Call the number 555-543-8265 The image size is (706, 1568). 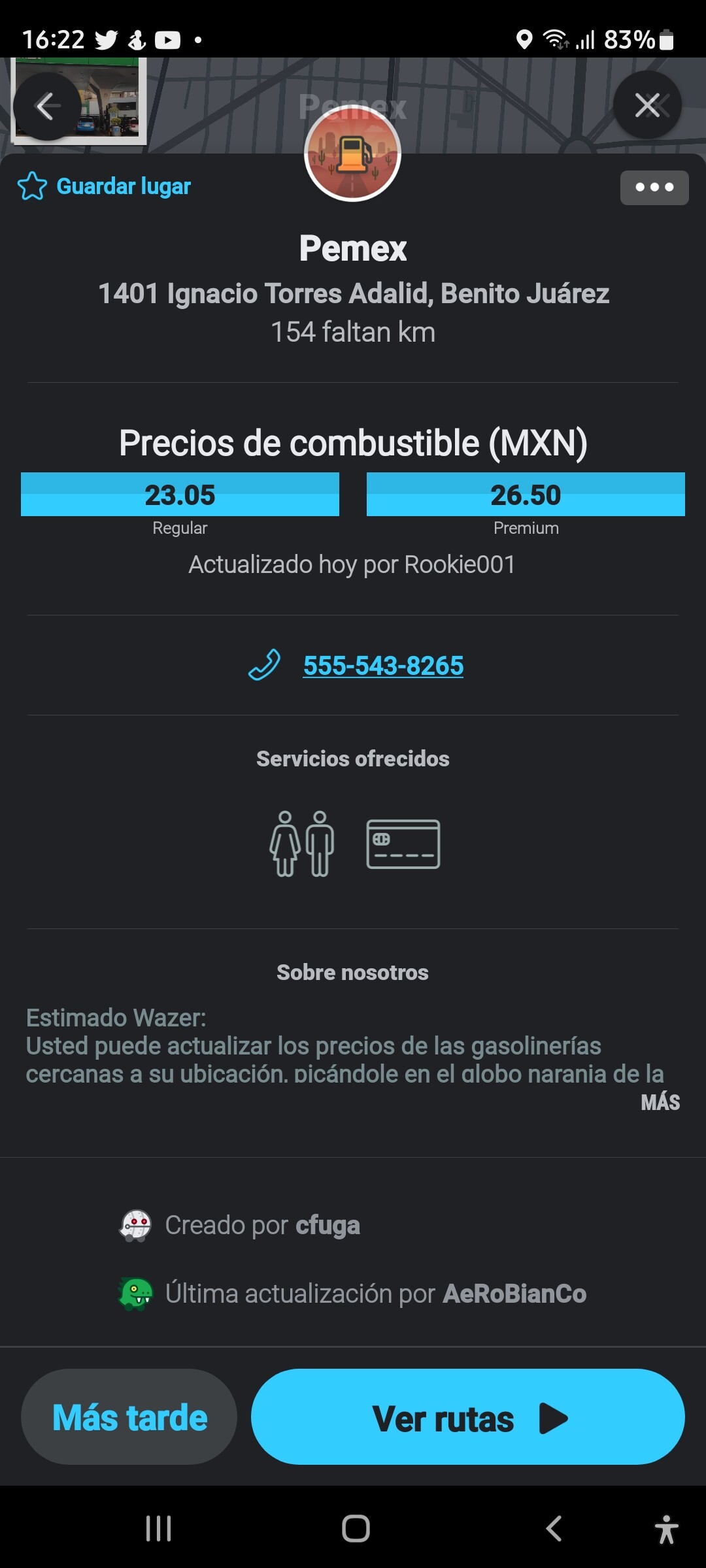pyautogui.click(x=384, y=666)
